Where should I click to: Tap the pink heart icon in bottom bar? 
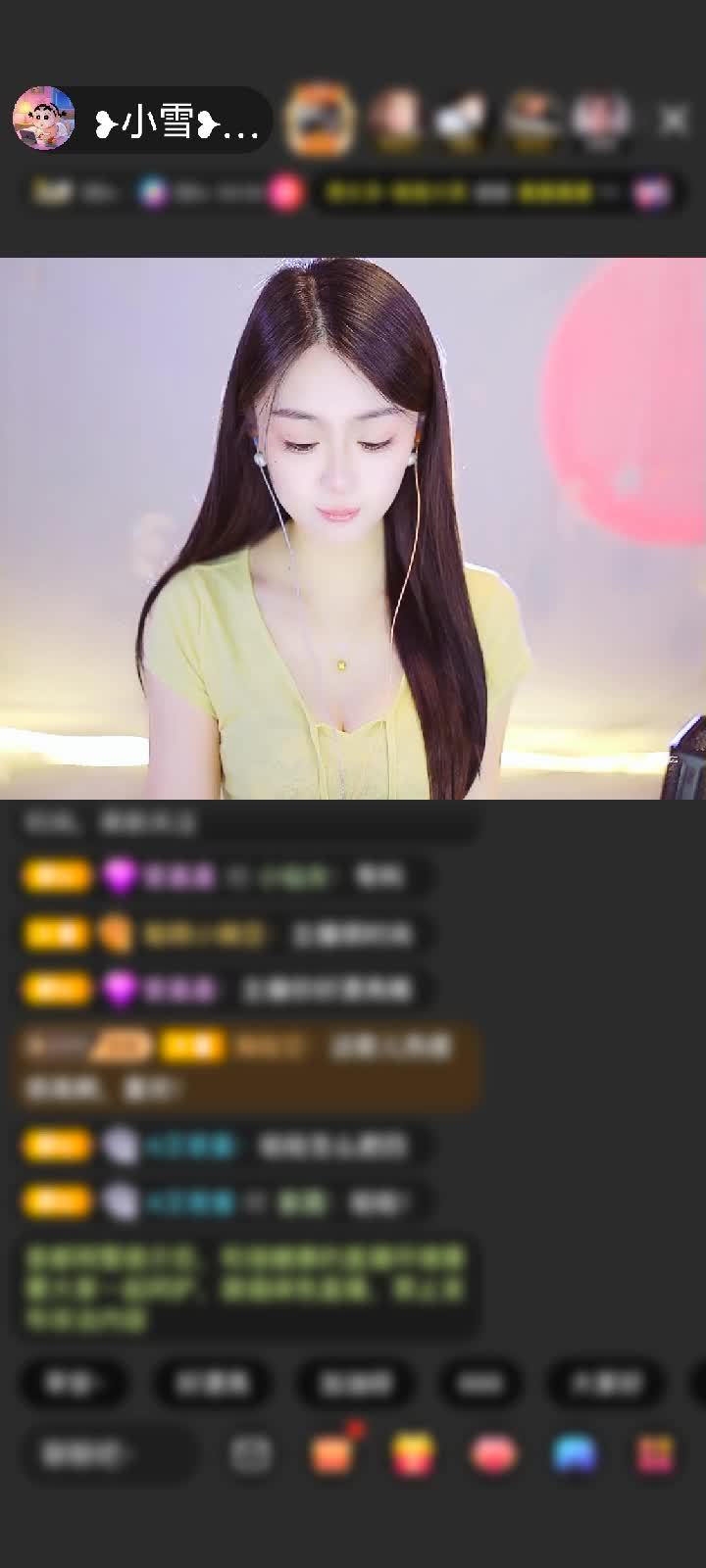tap(493, 1454)
